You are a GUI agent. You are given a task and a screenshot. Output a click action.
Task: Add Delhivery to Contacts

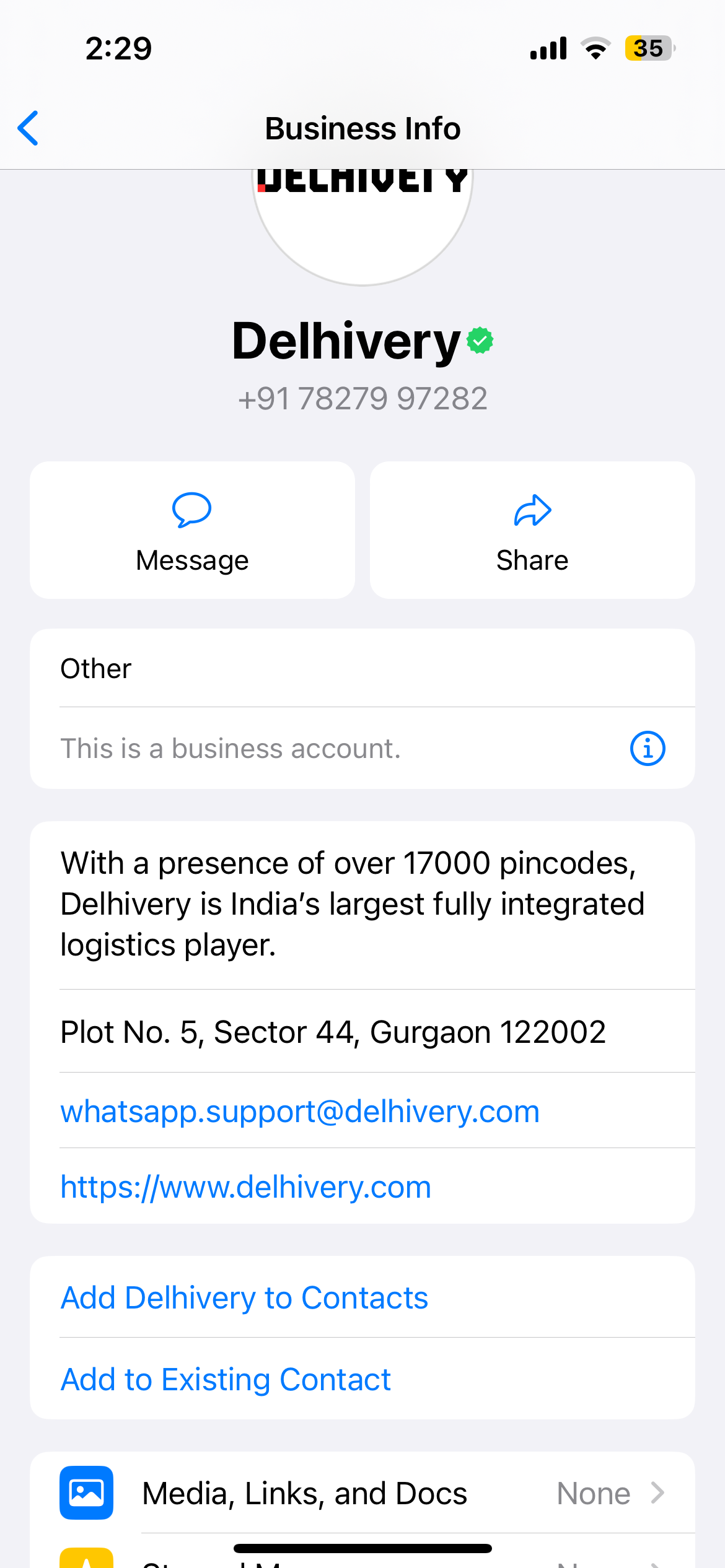pos(244,1297)
